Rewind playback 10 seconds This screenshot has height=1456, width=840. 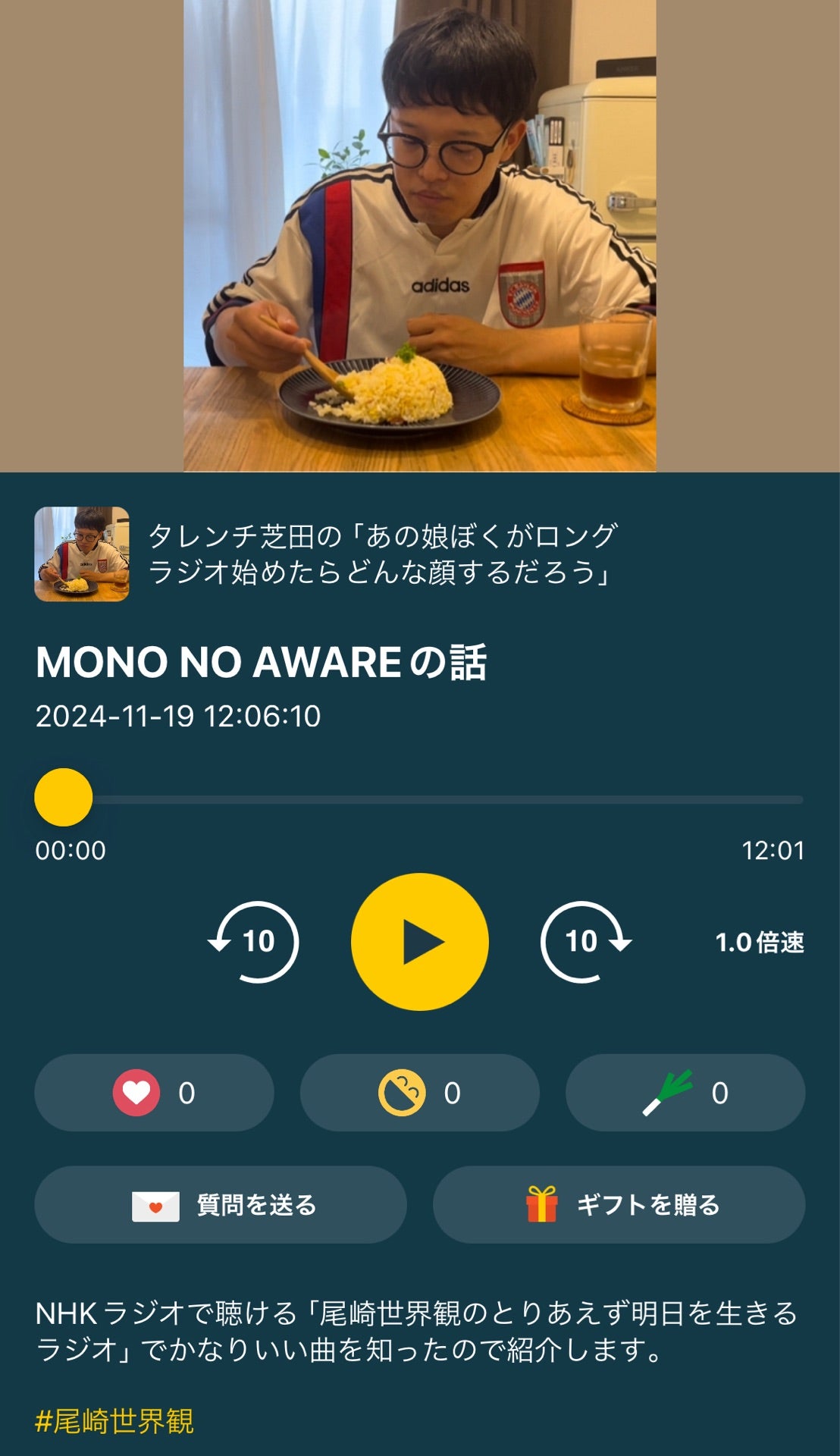point(258,940)
